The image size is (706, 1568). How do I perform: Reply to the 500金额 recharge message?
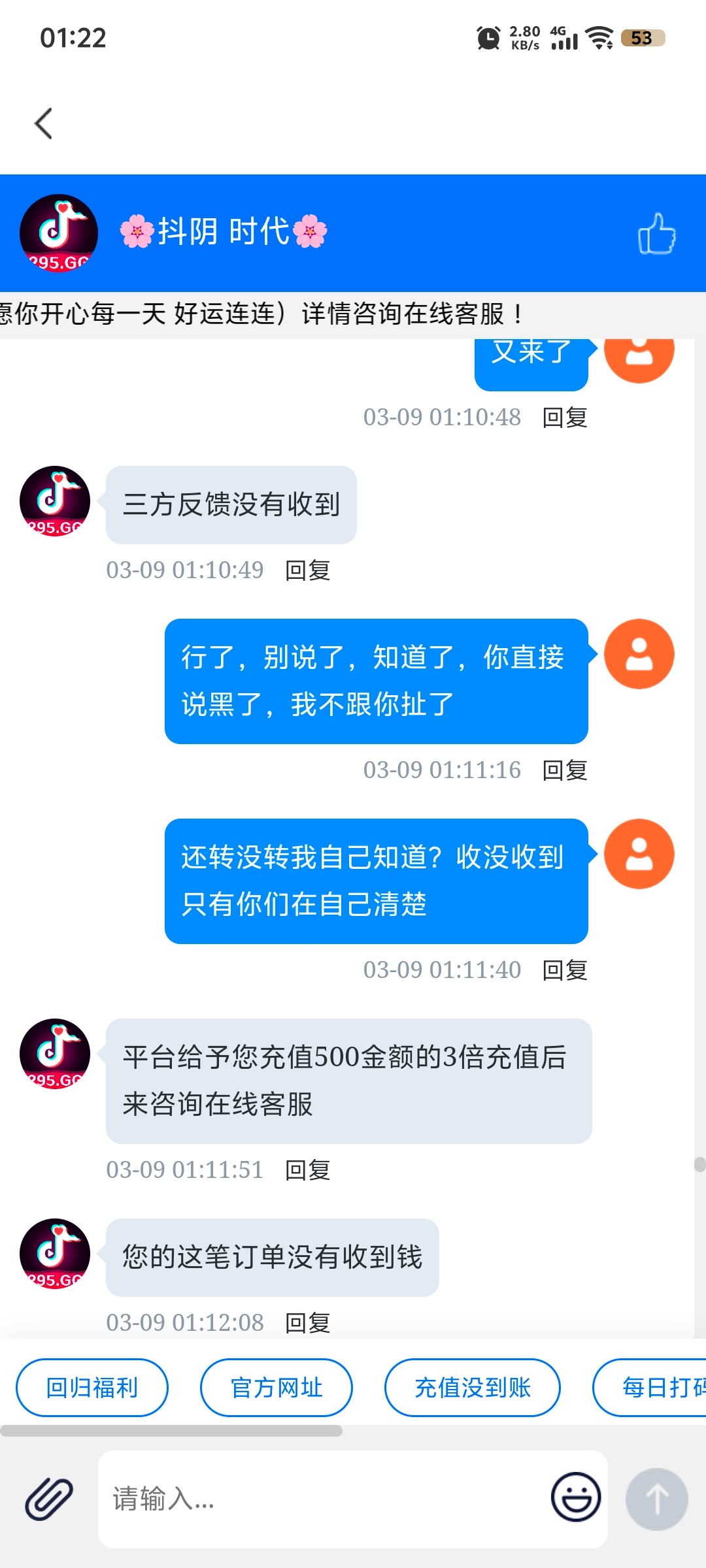[307, 1170]
